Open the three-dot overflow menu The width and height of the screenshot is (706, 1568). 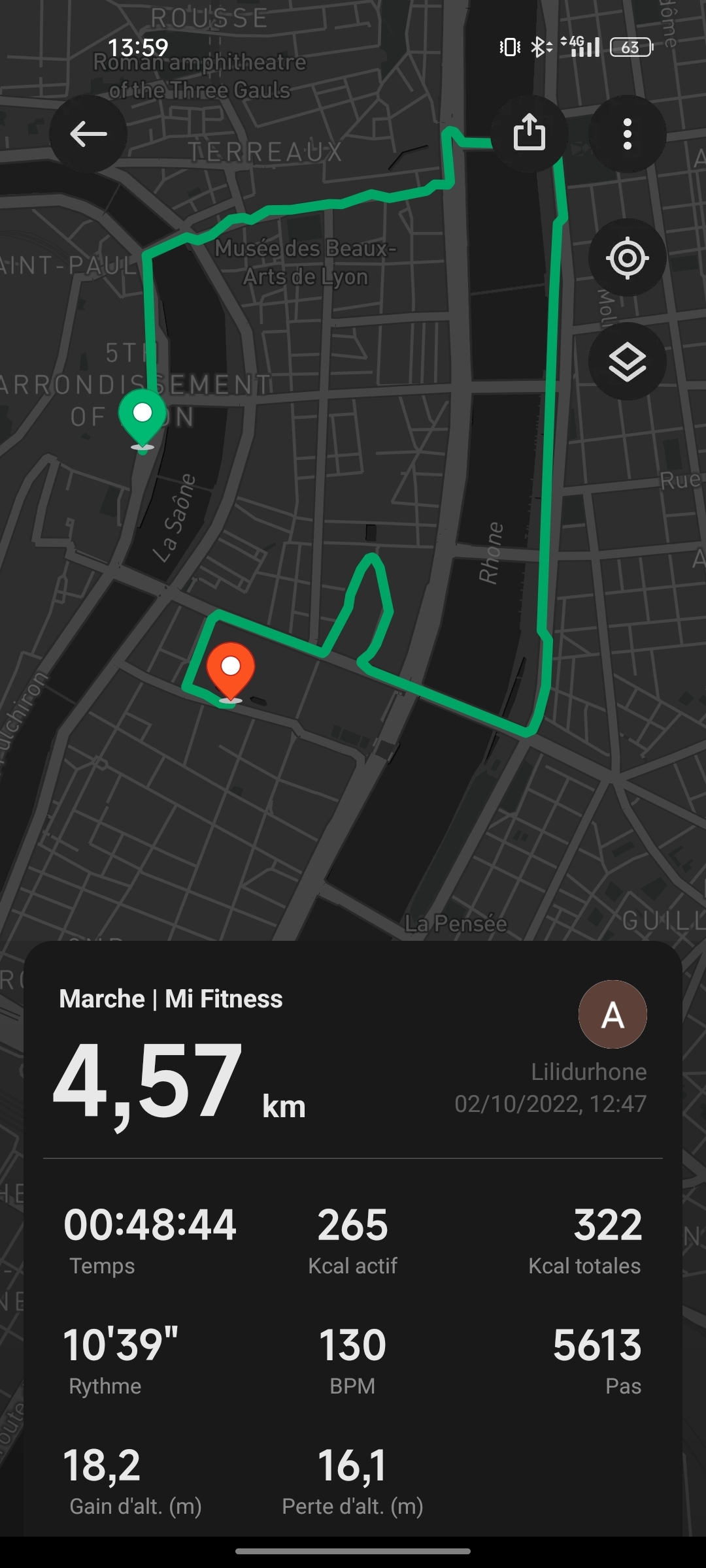point(627,134)
